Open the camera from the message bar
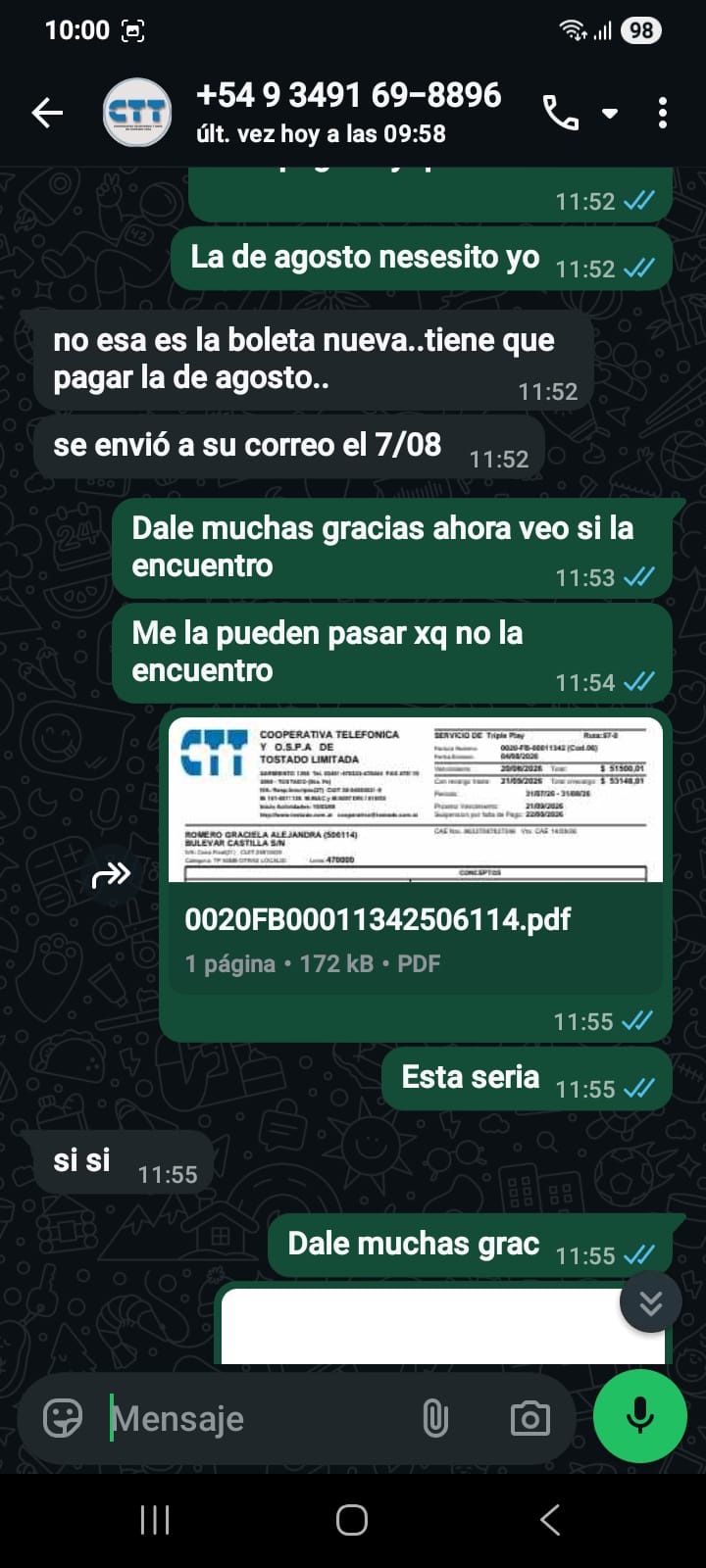 tap(530, 1418)
